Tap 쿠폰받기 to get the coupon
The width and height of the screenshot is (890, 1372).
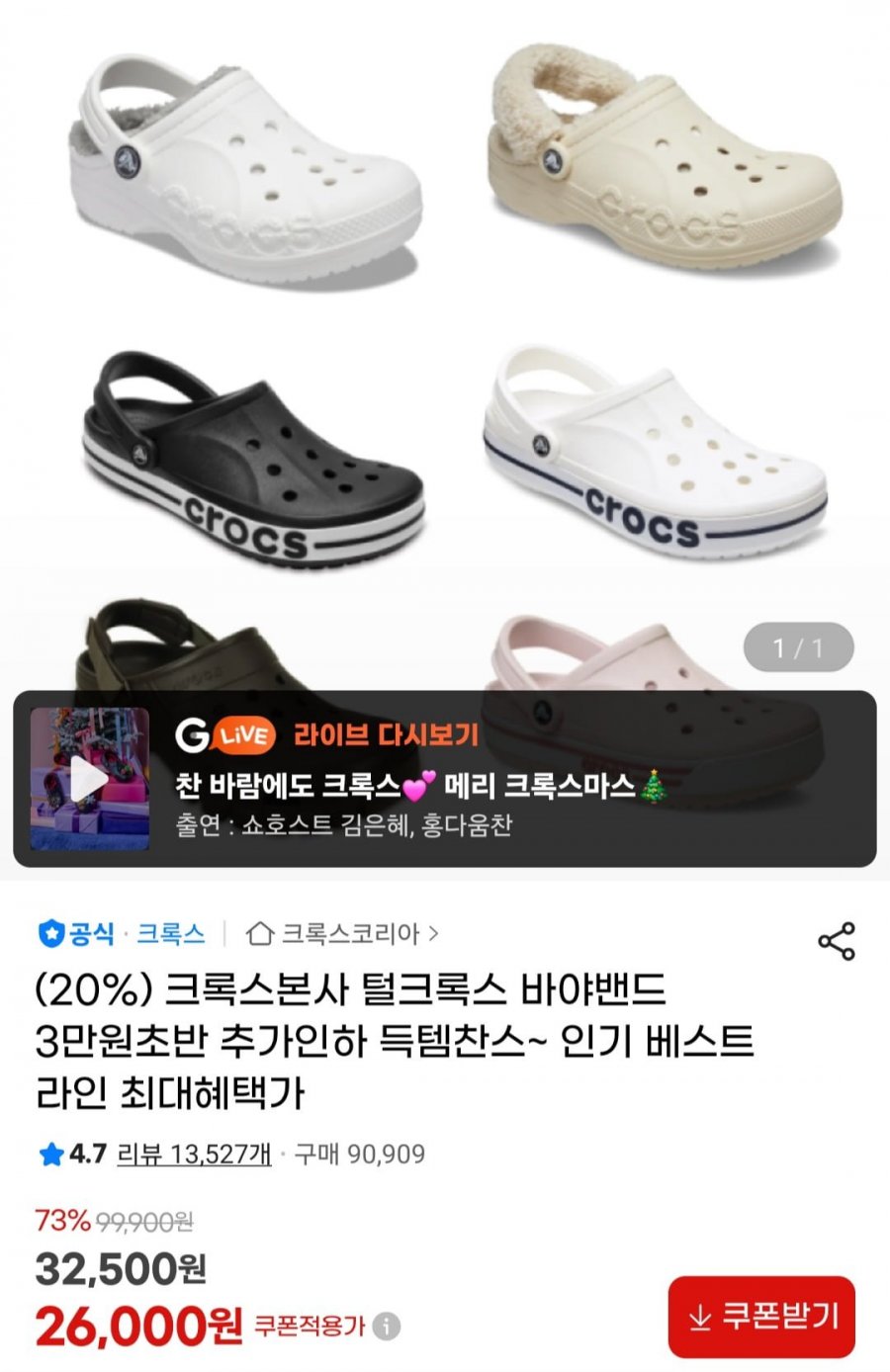click(x=760, y=1317)
